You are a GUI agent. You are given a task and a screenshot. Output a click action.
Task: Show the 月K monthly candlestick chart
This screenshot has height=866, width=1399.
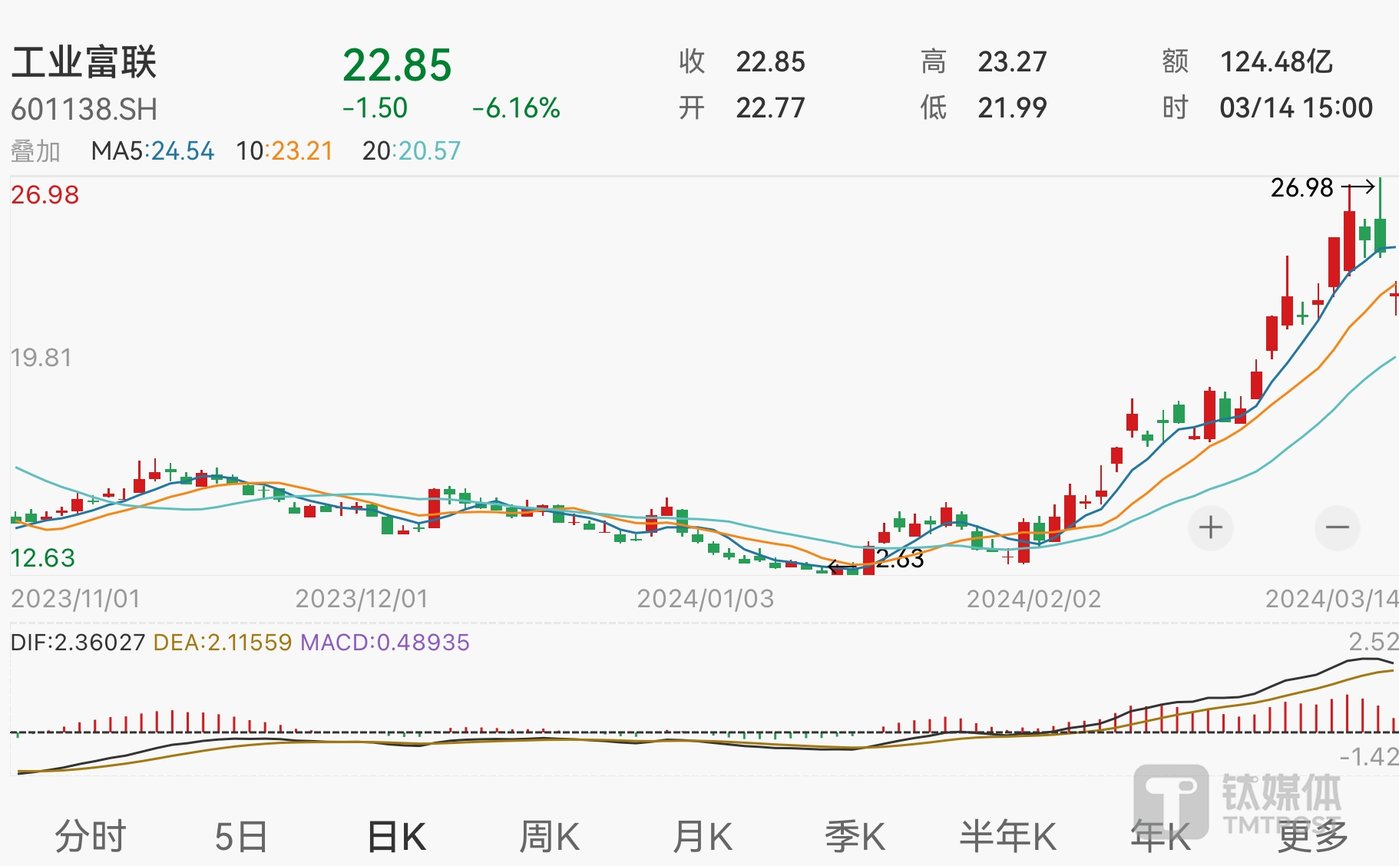coord(702,835)
